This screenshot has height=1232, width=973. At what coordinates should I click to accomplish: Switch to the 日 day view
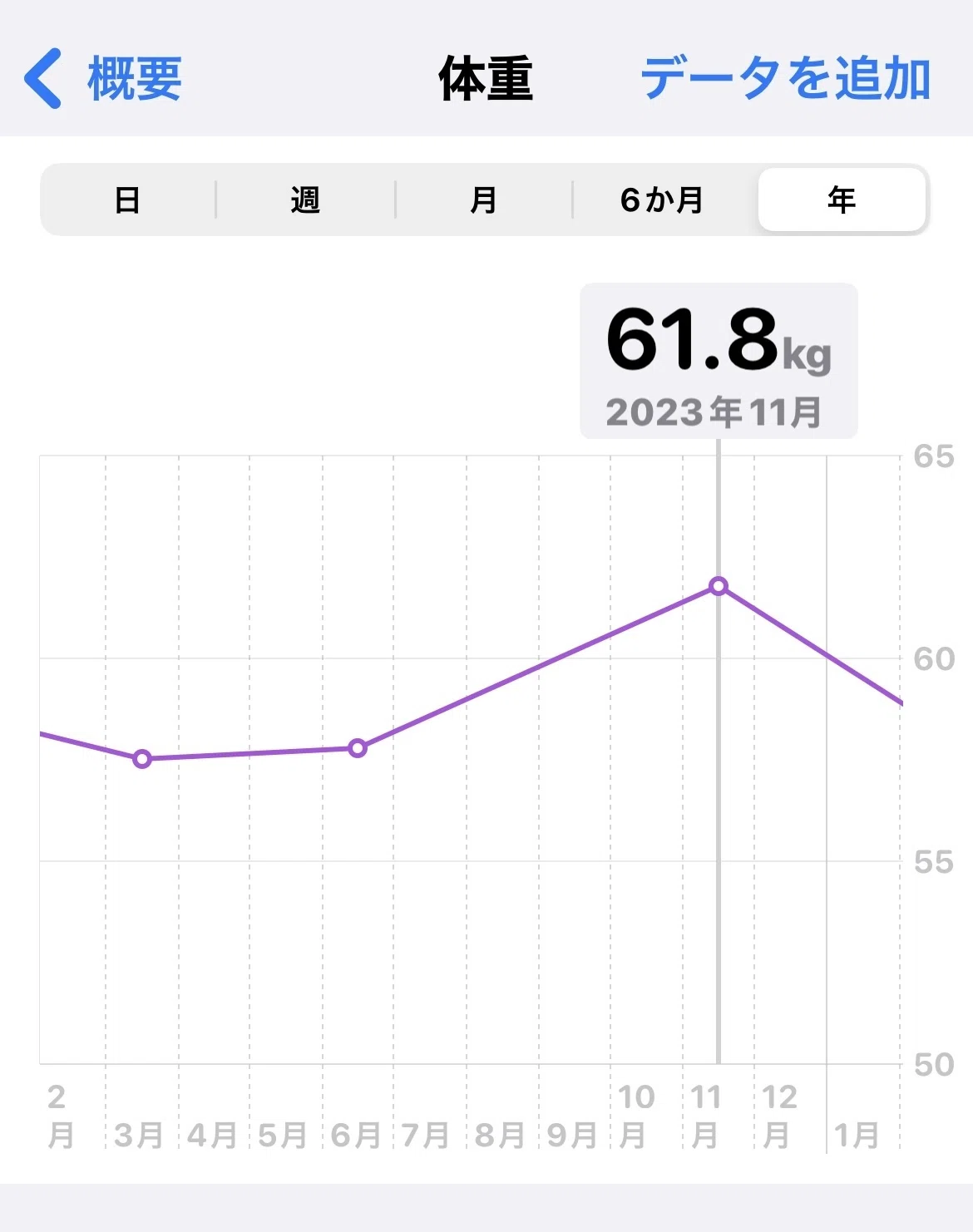coord(127,200)
